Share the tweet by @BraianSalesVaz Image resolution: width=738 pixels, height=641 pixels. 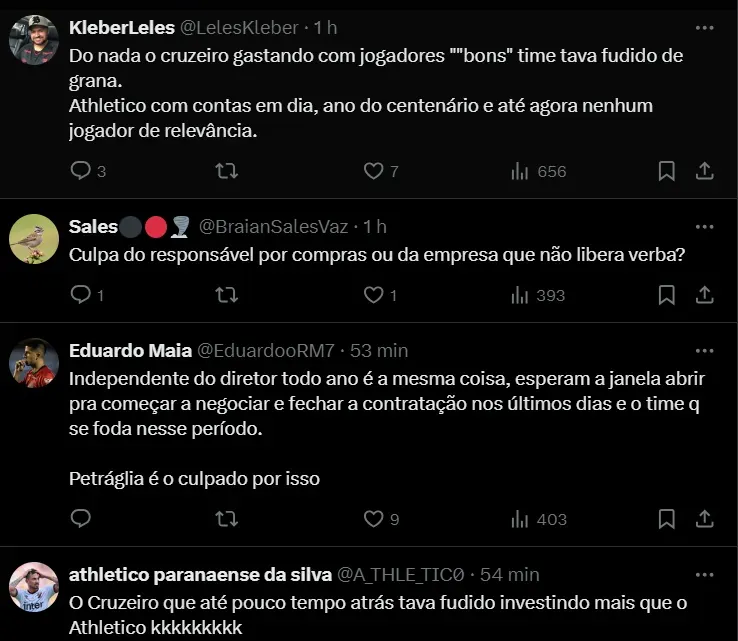click(x=704, y=295)
